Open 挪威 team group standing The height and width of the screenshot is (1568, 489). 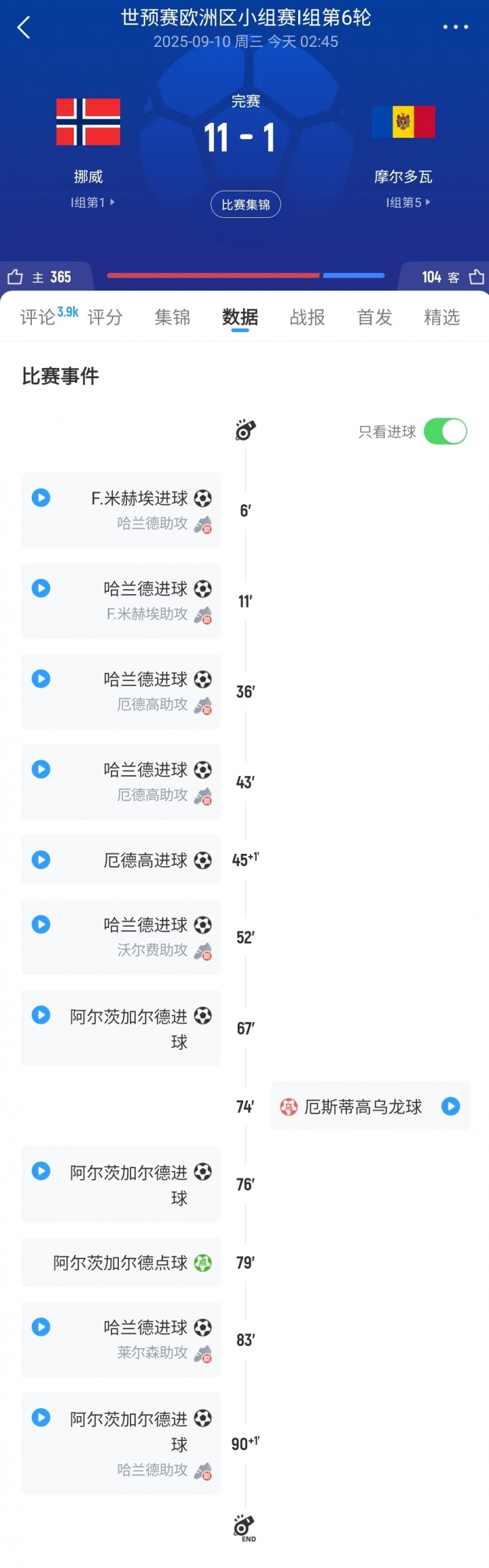(92, 202)
